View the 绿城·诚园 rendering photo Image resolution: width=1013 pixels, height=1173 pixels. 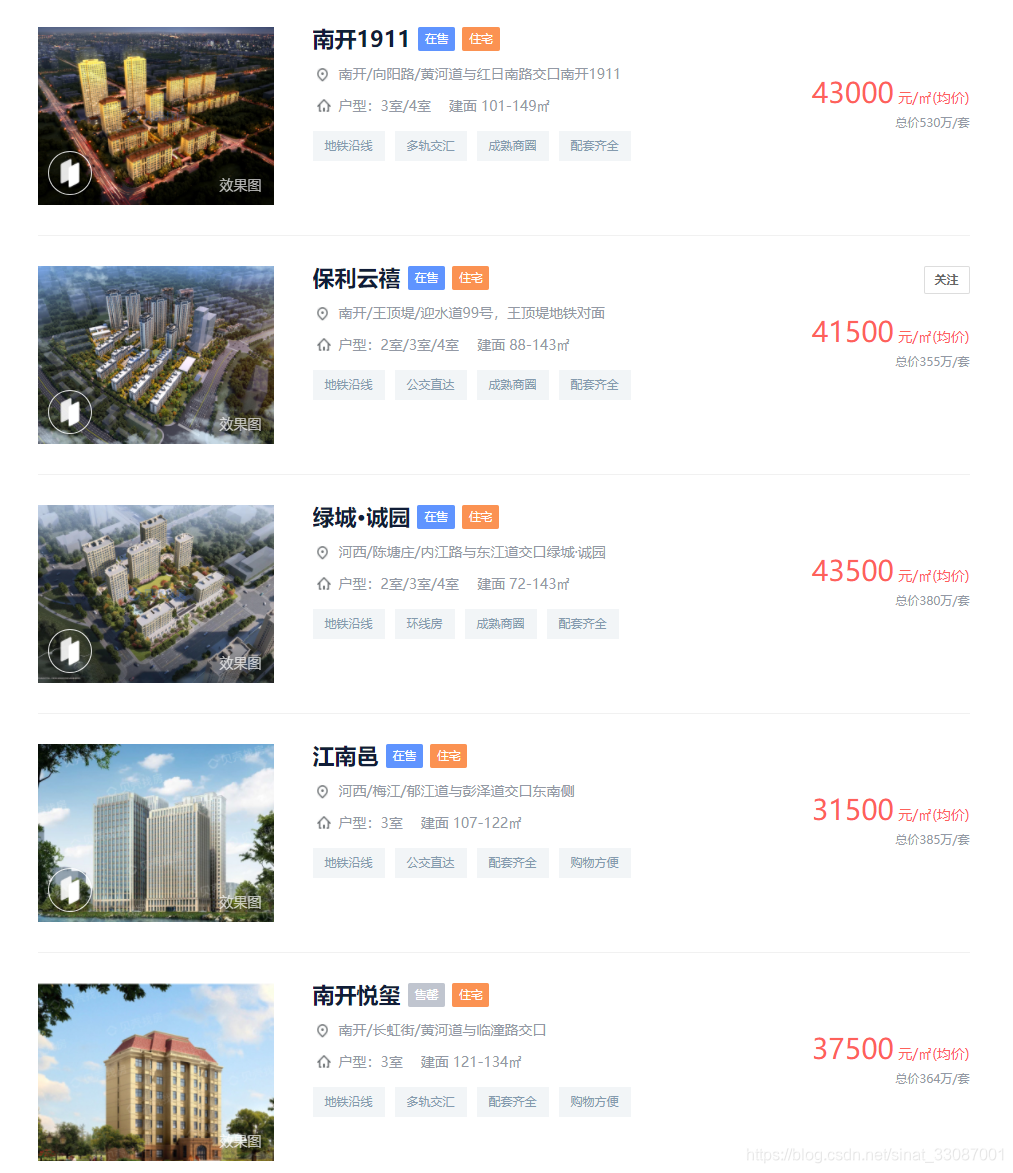click(156, 594)
